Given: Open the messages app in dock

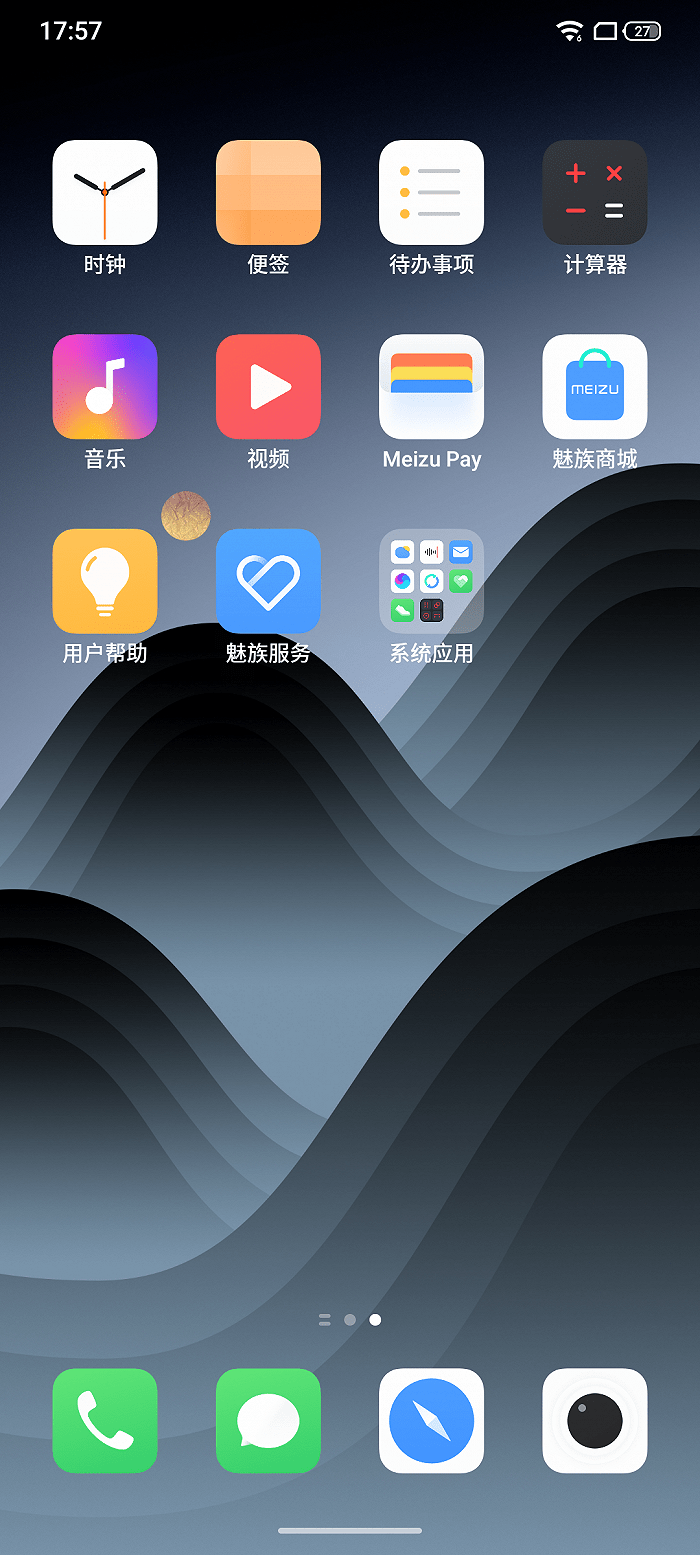Looking at the screenshot, I should (x=268, y=1420).
